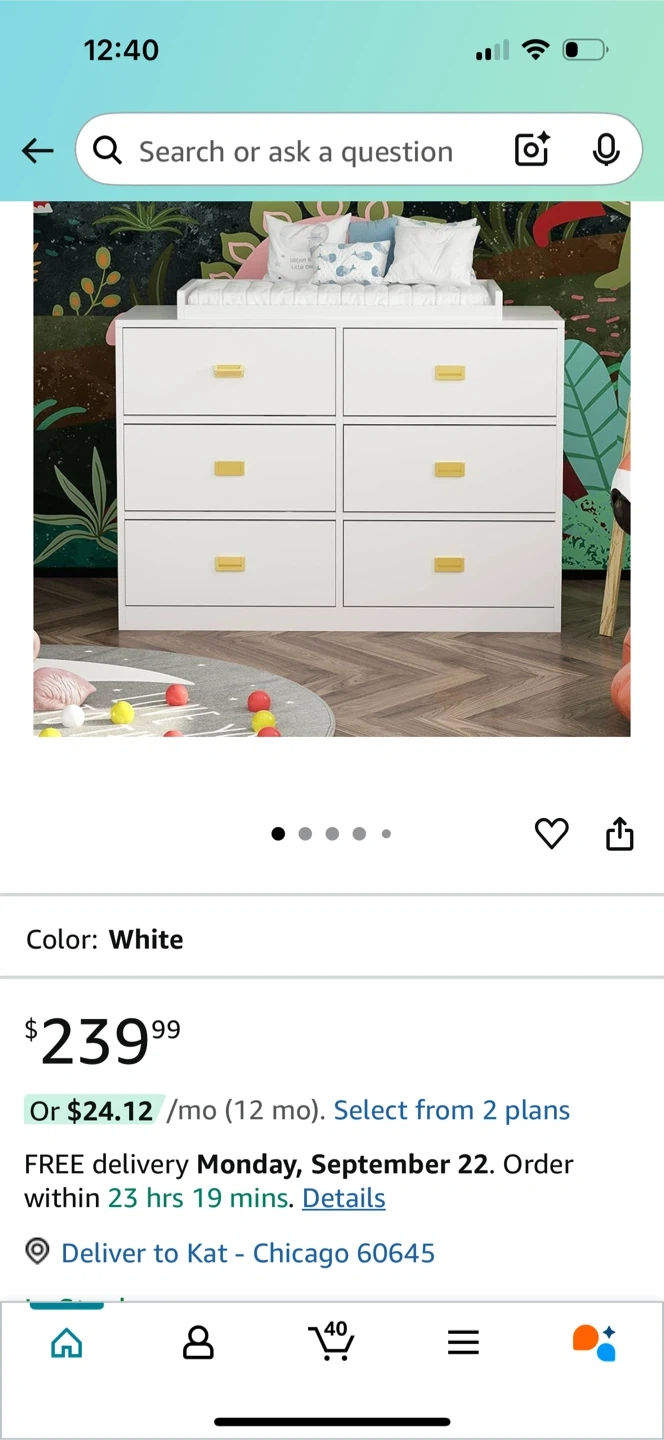Open Select from 2 plans link
The width and height of the screenshot is (664, 1440).
pyautogui.click(x=451, y=1110)
